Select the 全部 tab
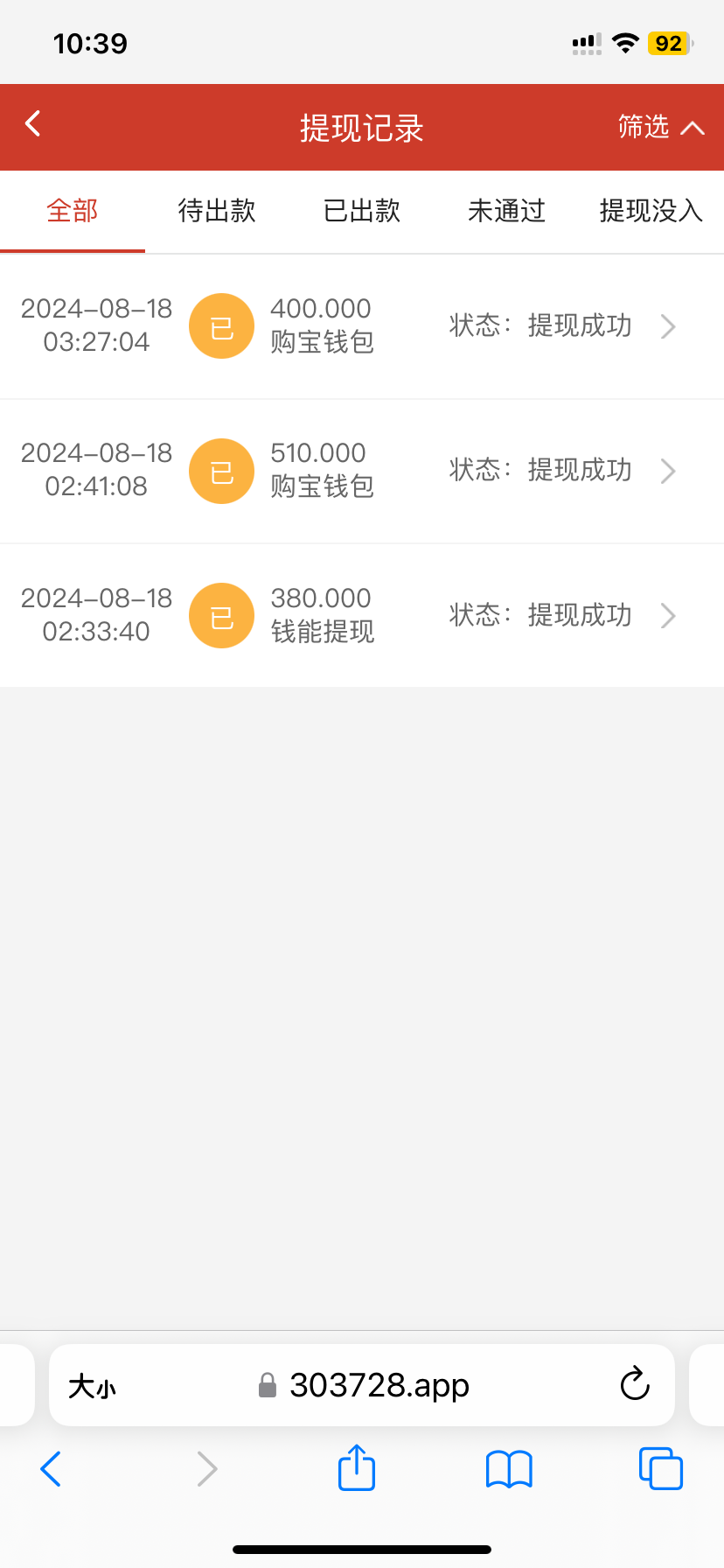The width and height of the screenshot is (724, 1568). click(x=73, y=211)
